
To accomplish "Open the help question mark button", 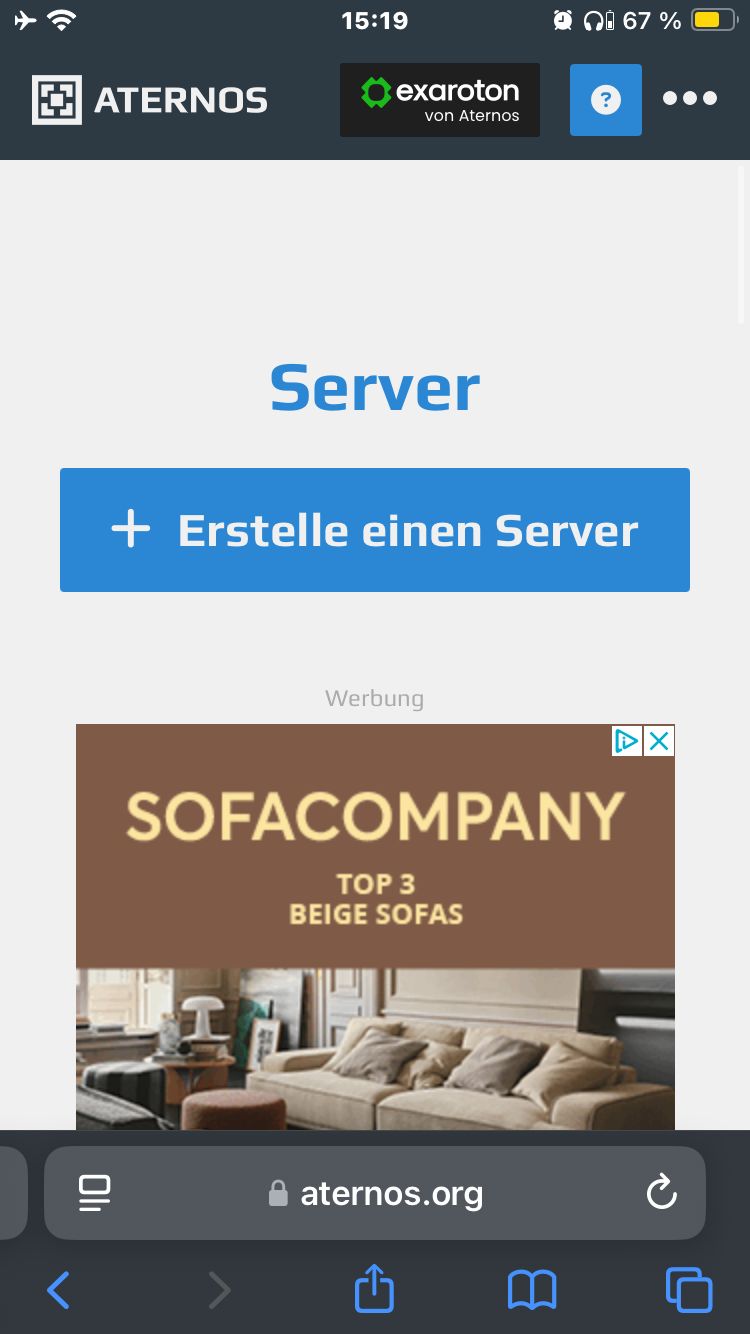I will click(x=605, y=100).
